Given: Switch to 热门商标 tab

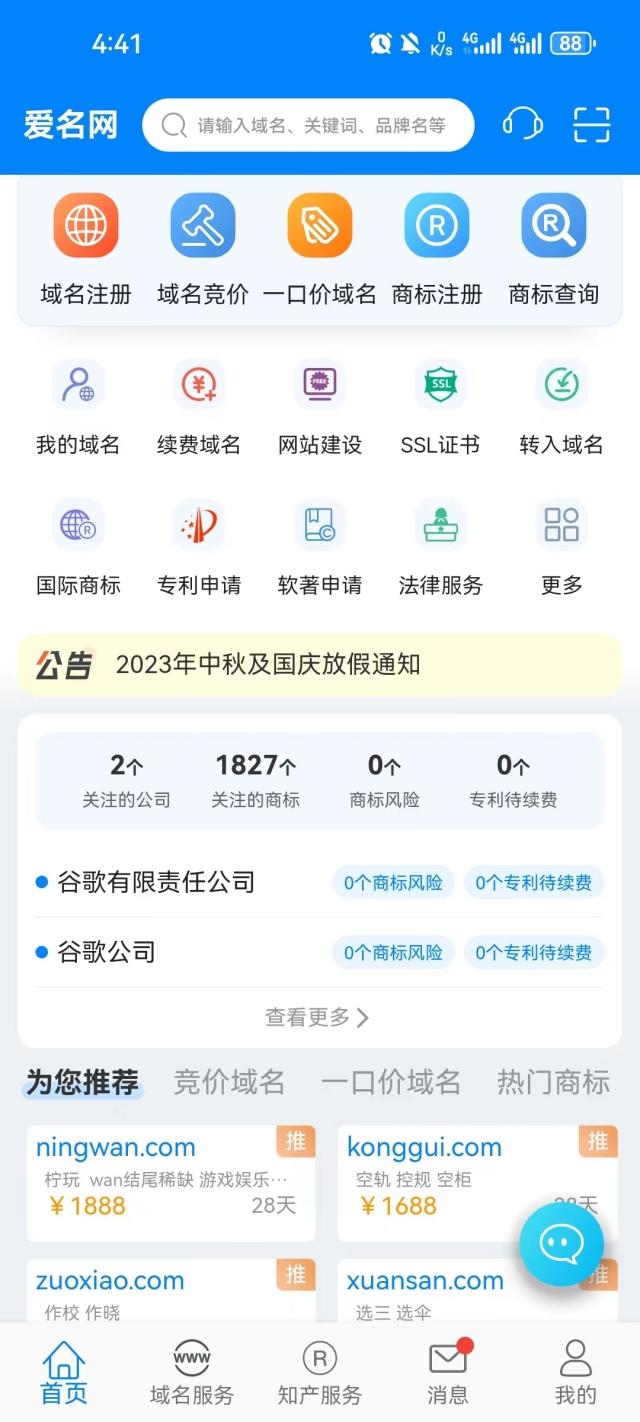Looking at the screenshot, I should point(553,1082).
